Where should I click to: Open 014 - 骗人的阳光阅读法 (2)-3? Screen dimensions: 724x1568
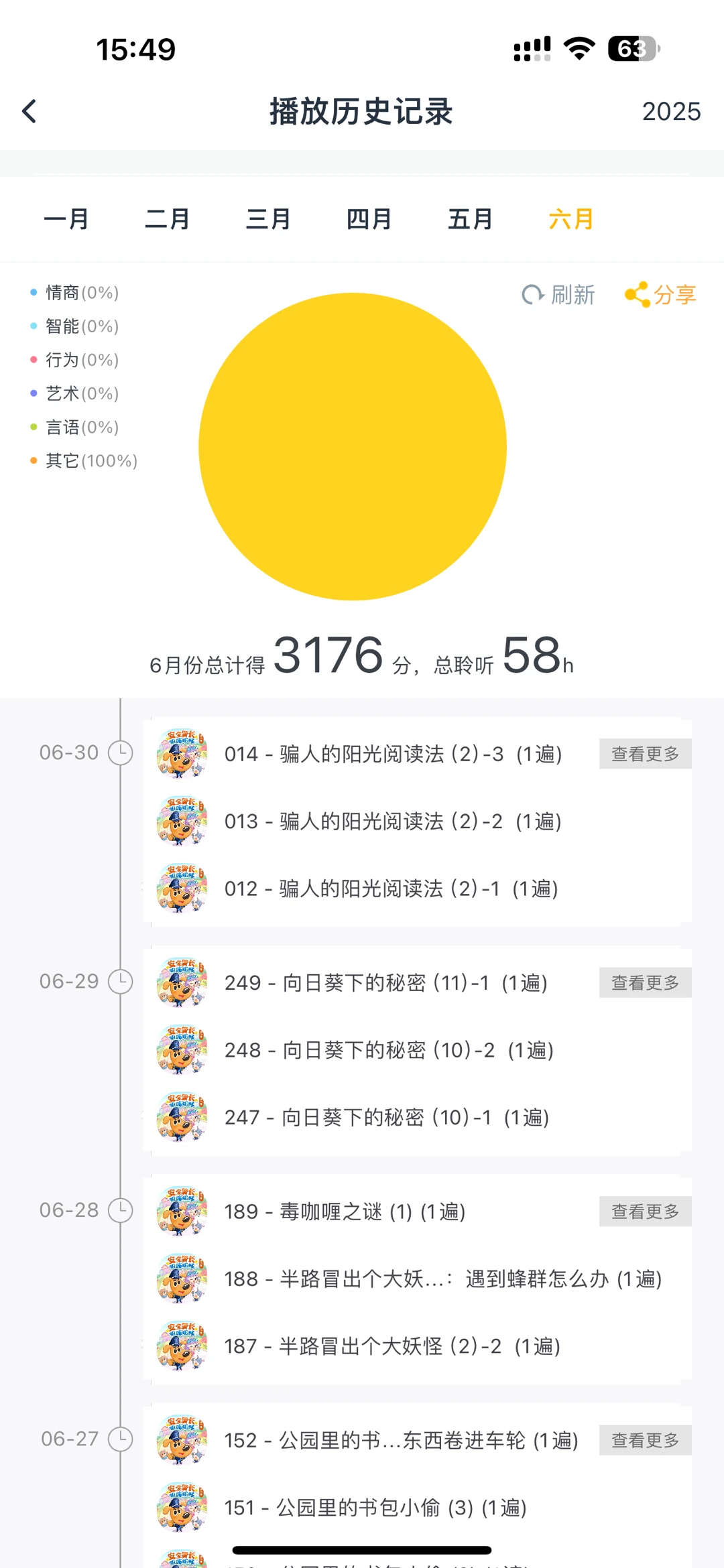pyautogui.click(x=393, y=754)
